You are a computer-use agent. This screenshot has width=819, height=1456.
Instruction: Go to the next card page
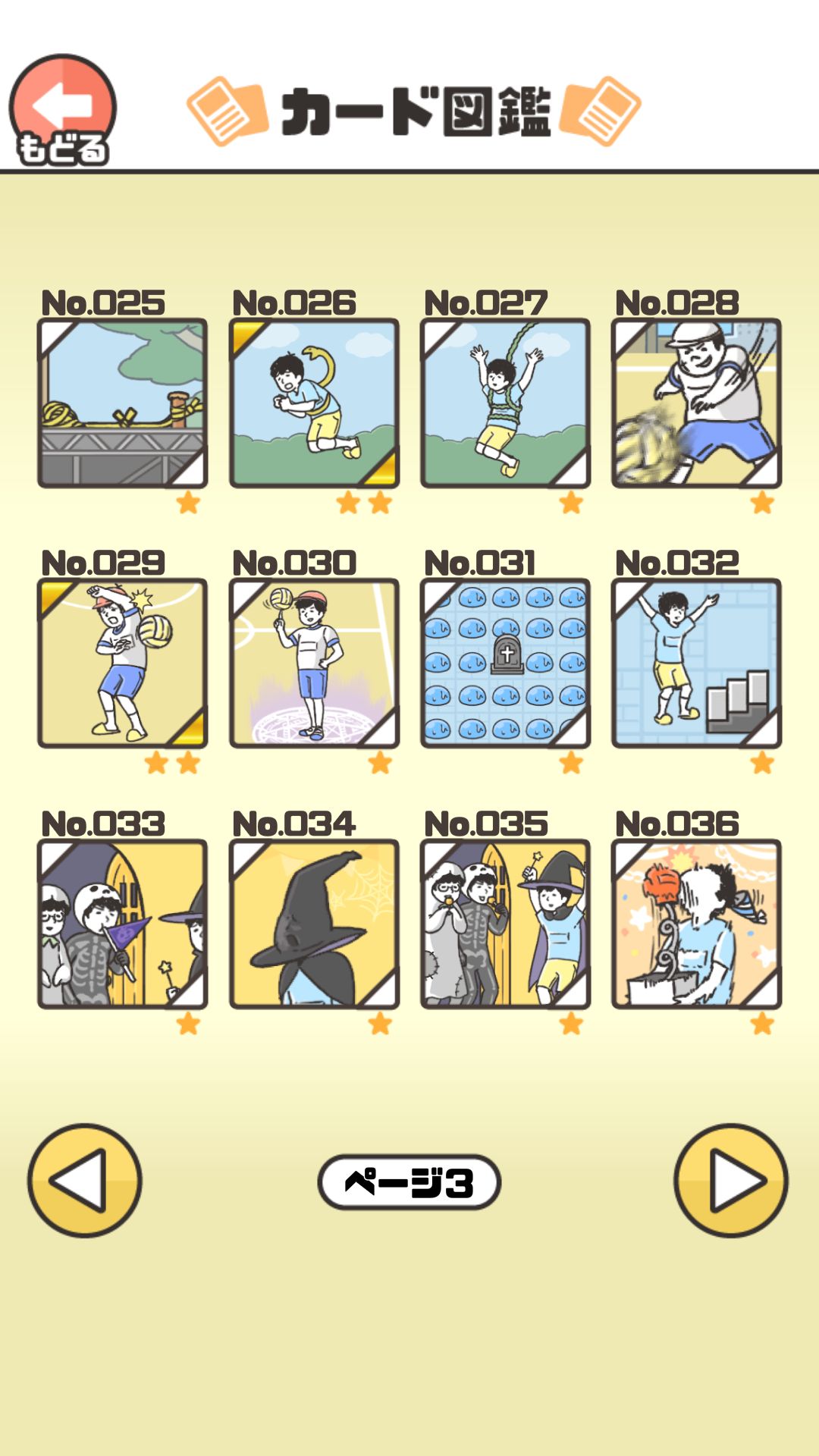click(731, 1181)
